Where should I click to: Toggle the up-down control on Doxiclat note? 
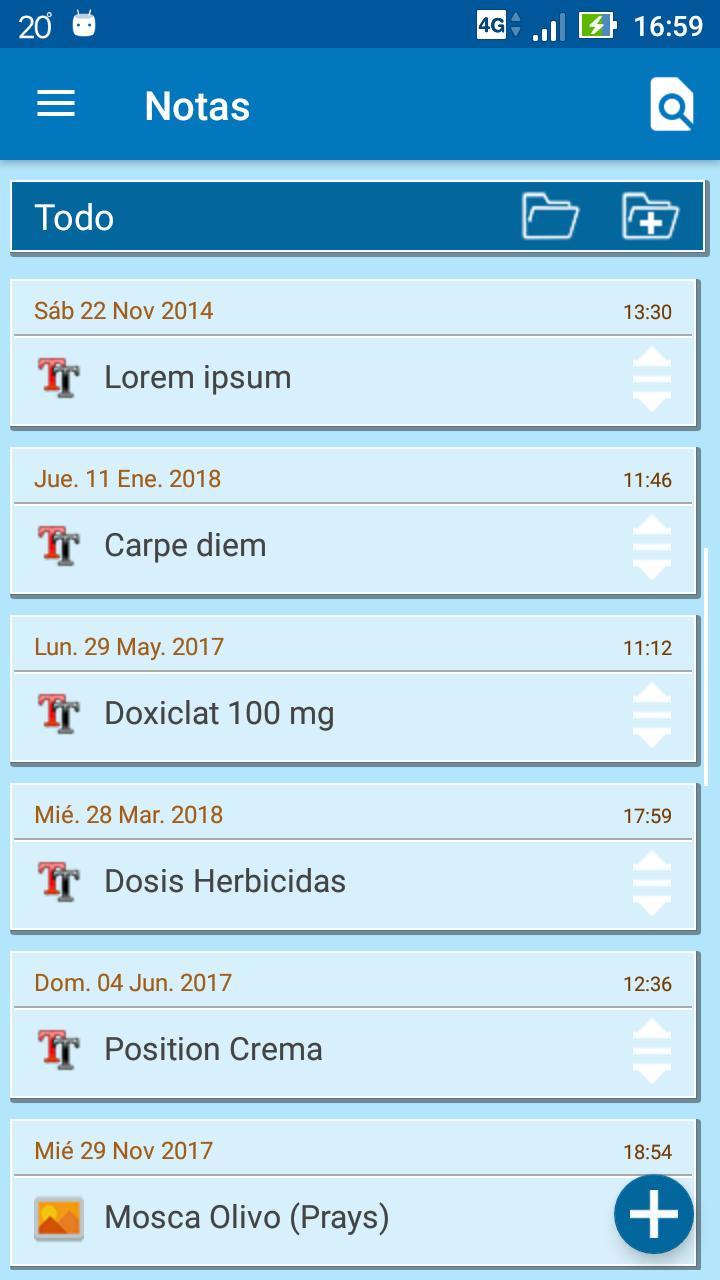pos(651,714)
